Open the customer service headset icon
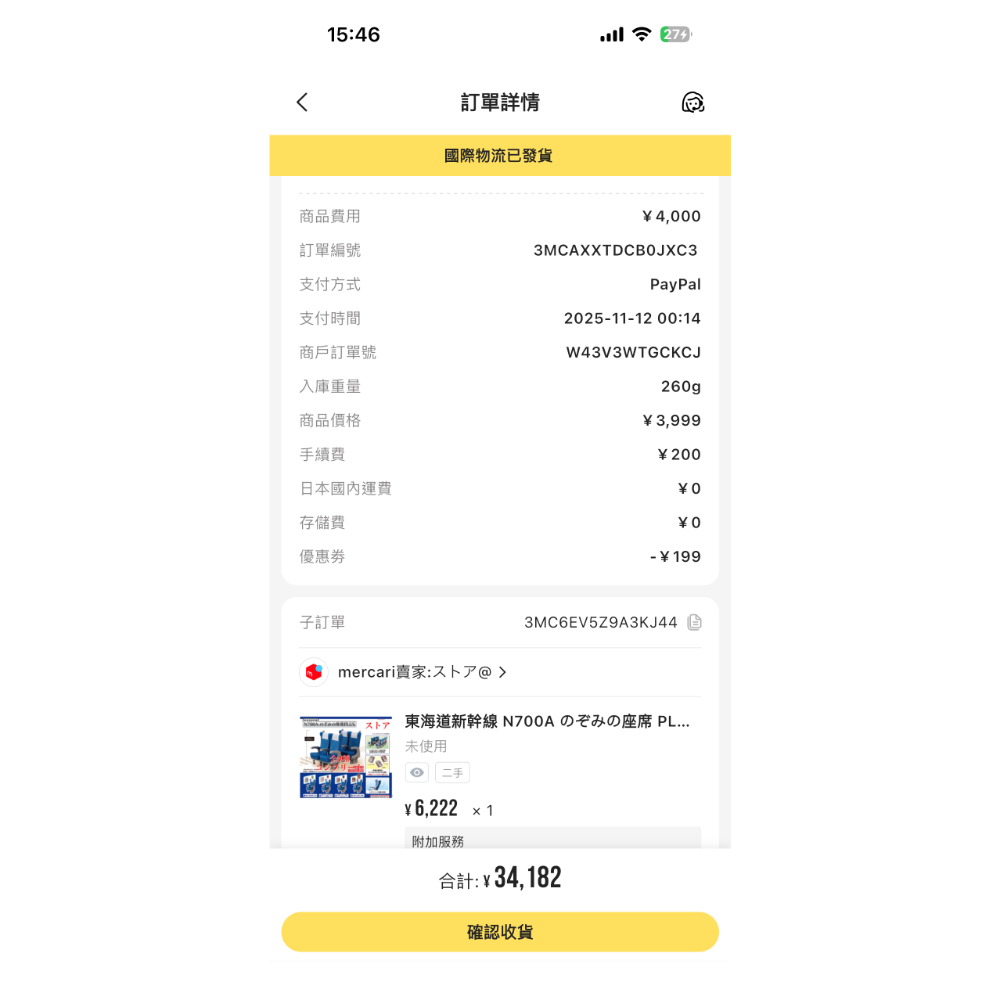The image size is (1000, 1000). click(x=693, y=102)
